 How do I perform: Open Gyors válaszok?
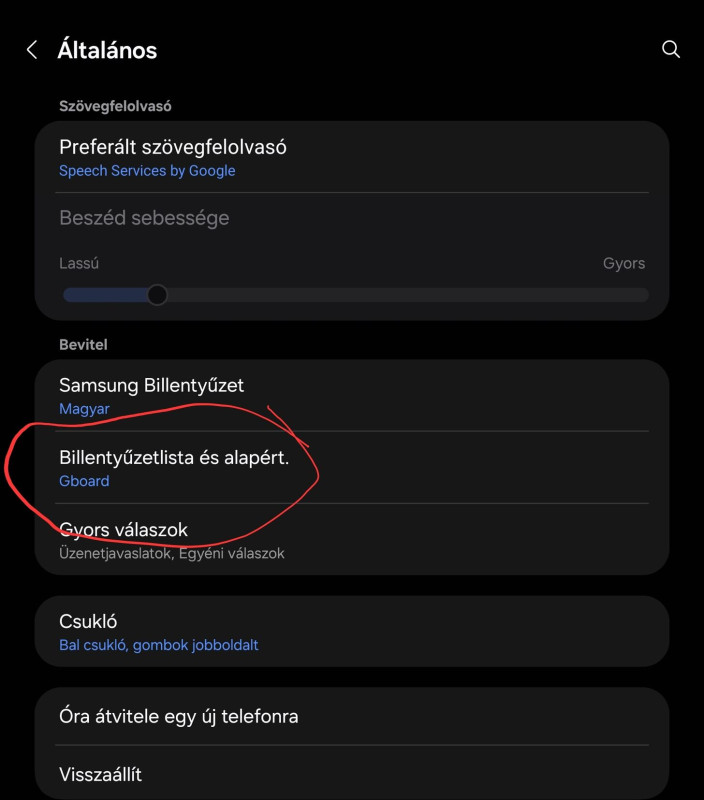[x=350, y=539]
